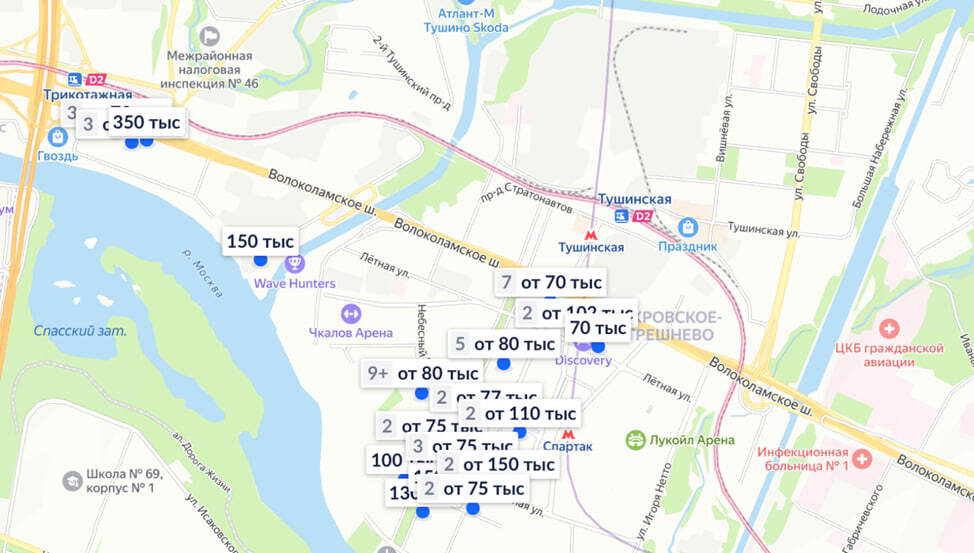Screen dimensions: 974x553
Task: Open the cluster of 7 от 70 тыс
Action: point(550,283)
